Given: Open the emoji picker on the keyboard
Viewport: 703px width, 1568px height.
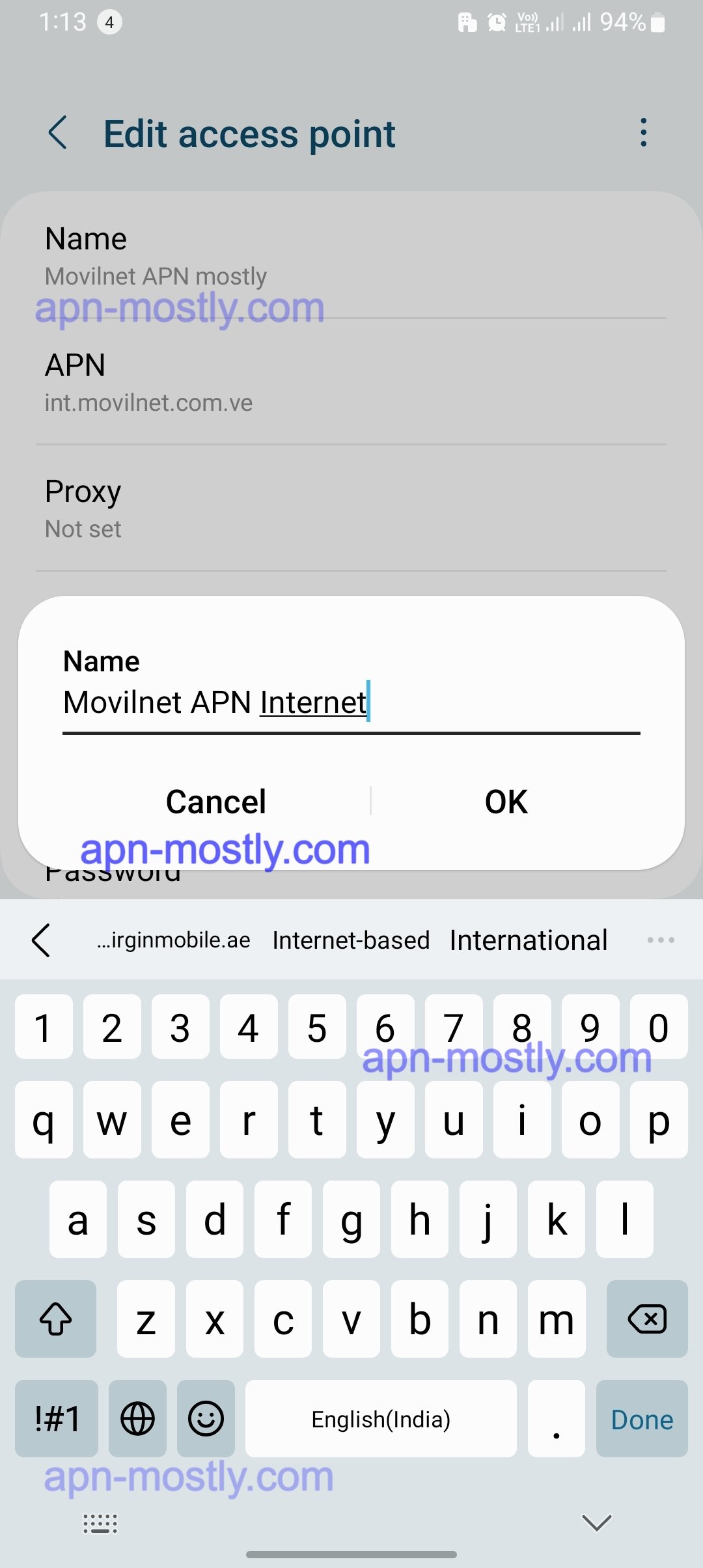Looking at the screenshot, I should click(206, 1420).
